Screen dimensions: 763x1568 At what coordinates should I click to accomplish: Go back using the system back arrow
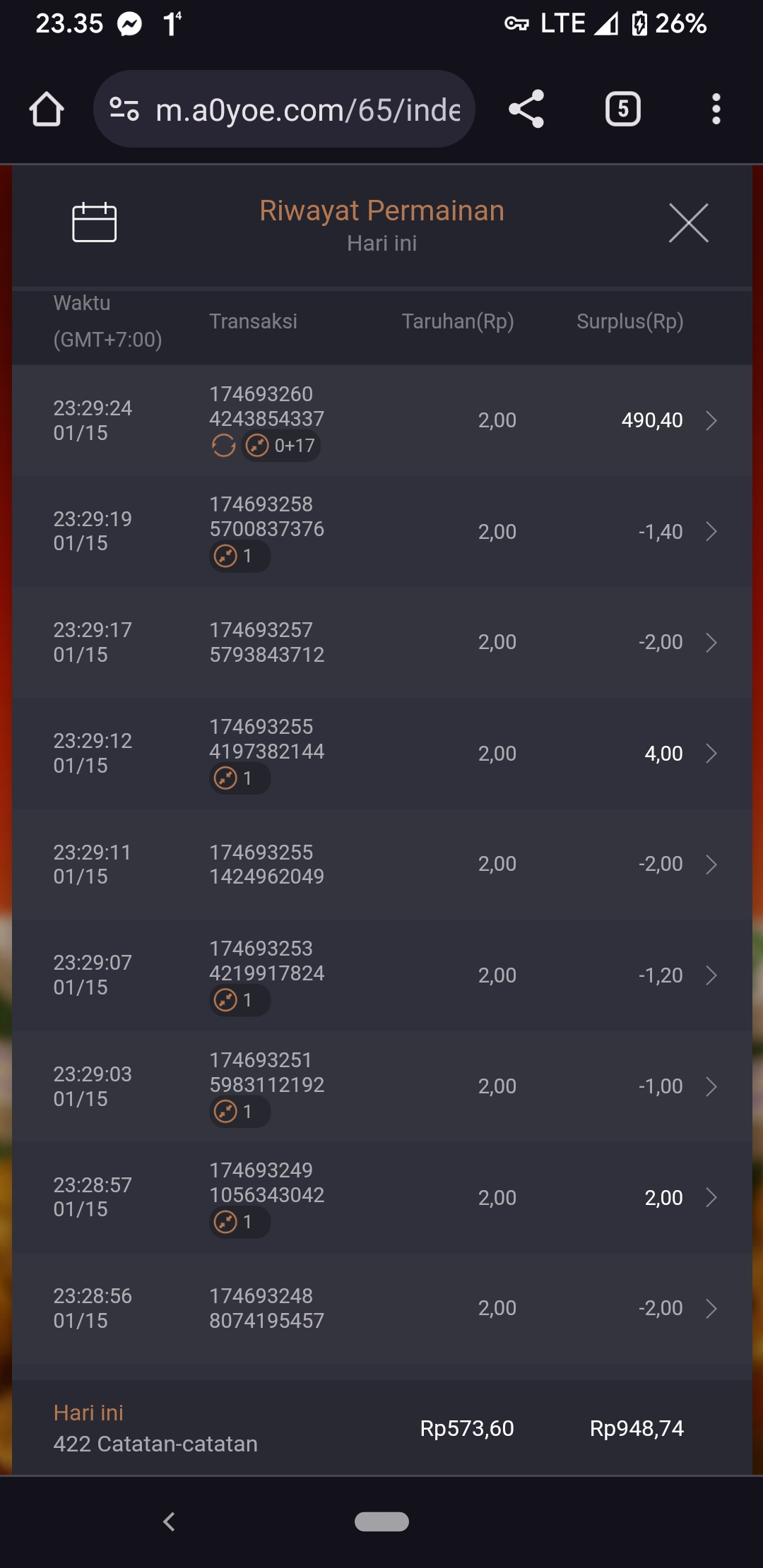coord(169,1521)
